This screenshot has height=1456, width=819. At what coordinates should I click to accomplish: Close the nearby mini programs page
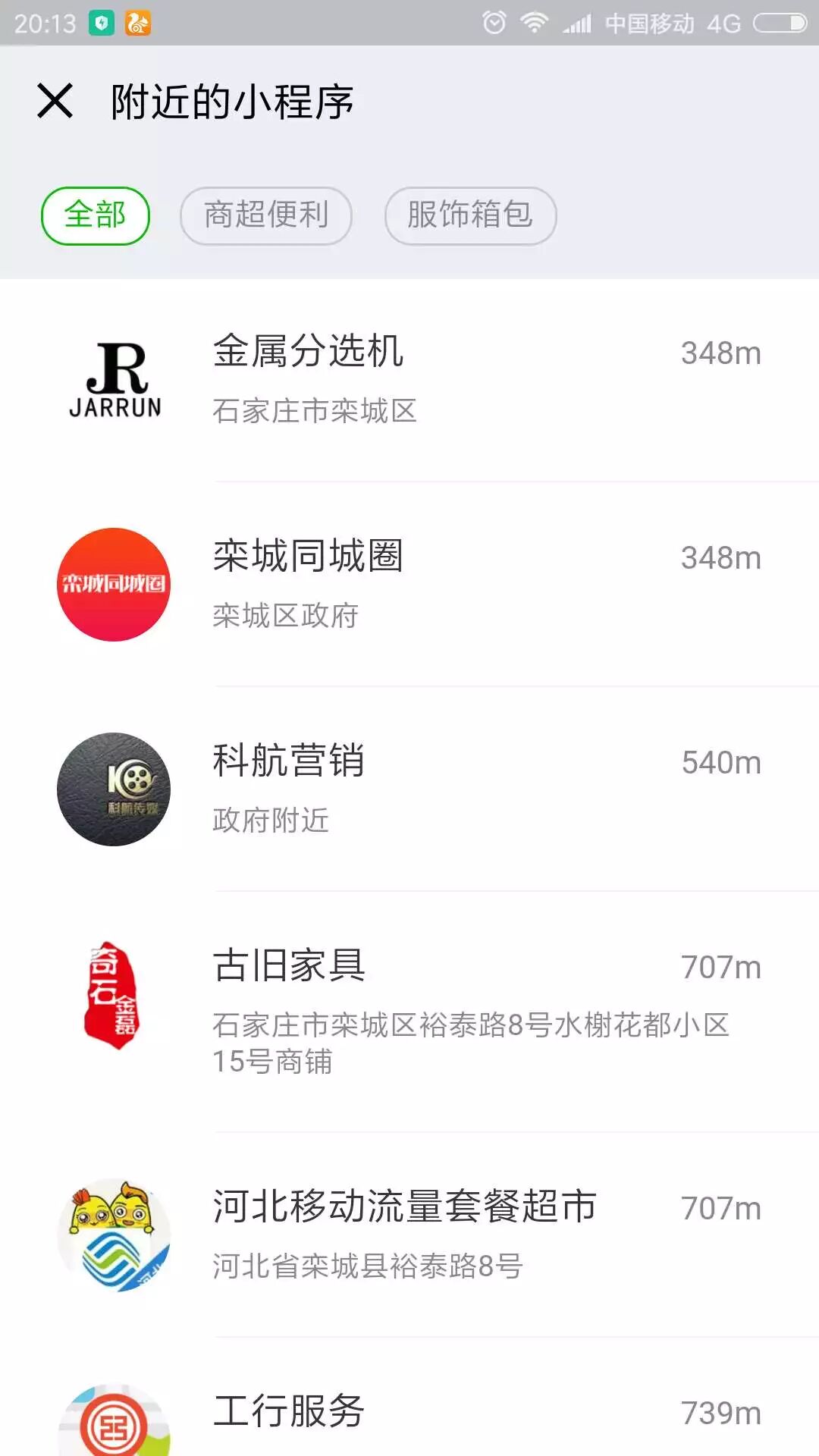55,101
